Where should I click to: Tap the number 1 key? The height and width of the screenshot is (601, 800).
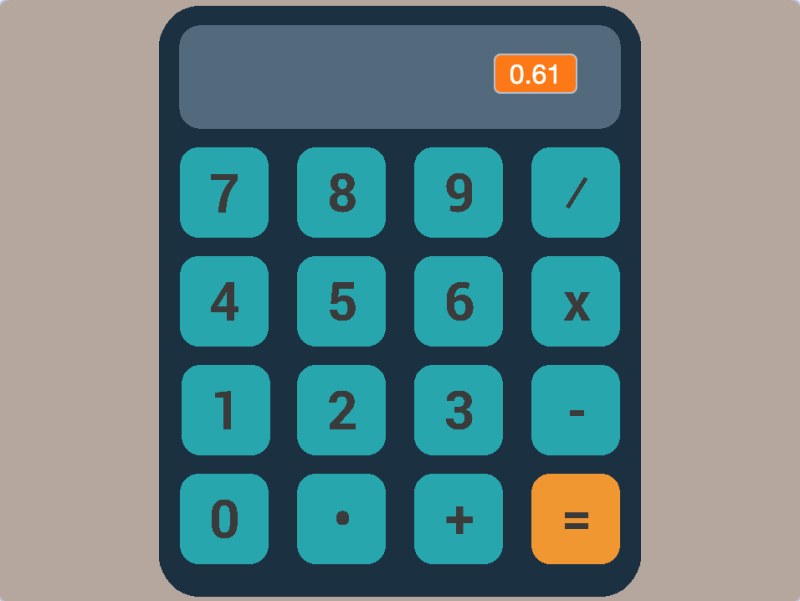point(224,410)
